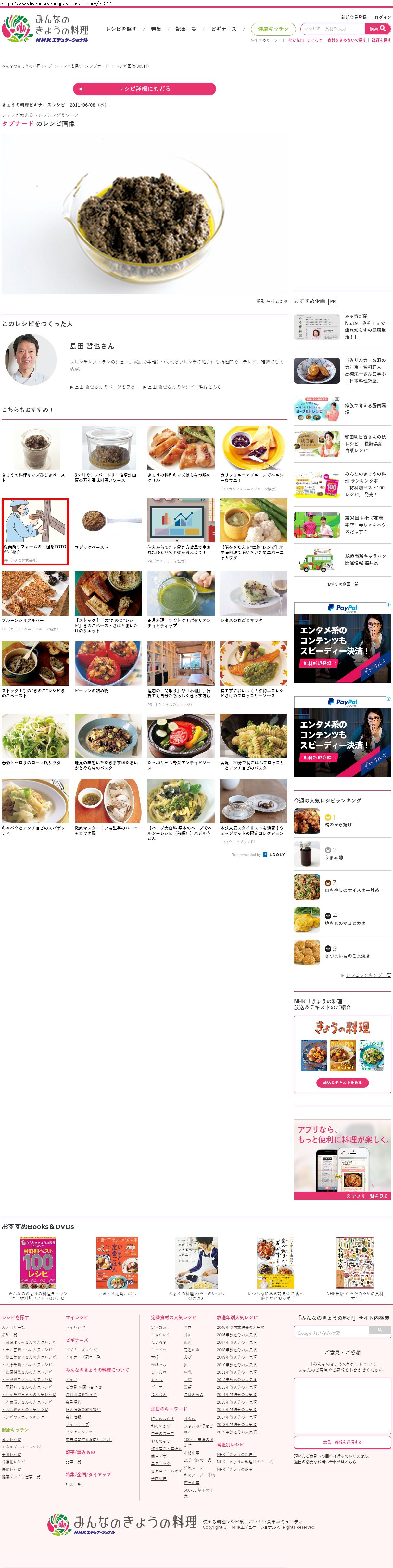Viewport: 393px width, 1568px height.
Task: Open the 健康キッチン tab
Action: coord(273,29)
